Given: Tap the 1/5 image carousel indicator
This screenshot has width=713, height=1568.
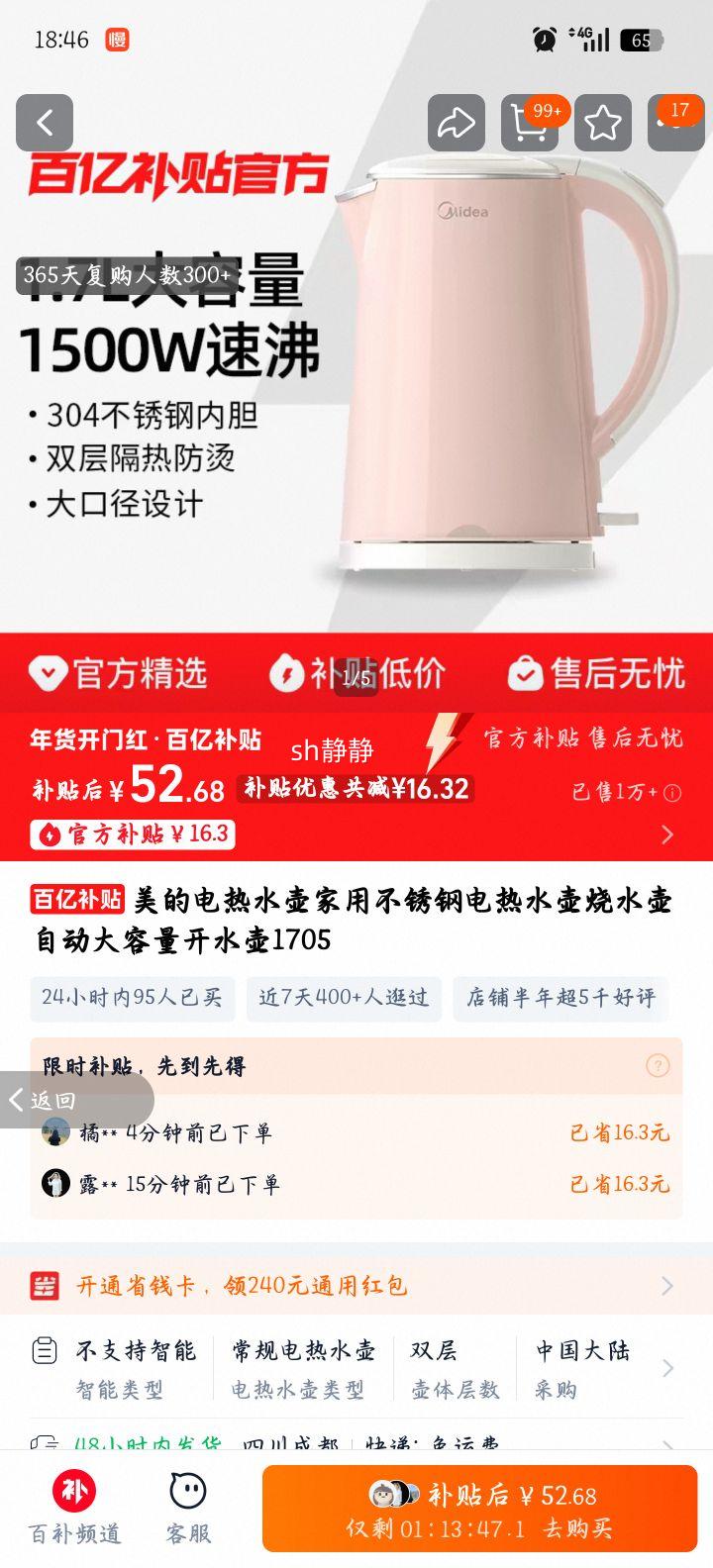Looking at the screenshot, I should pyautogui.click(x=356, y=678).
